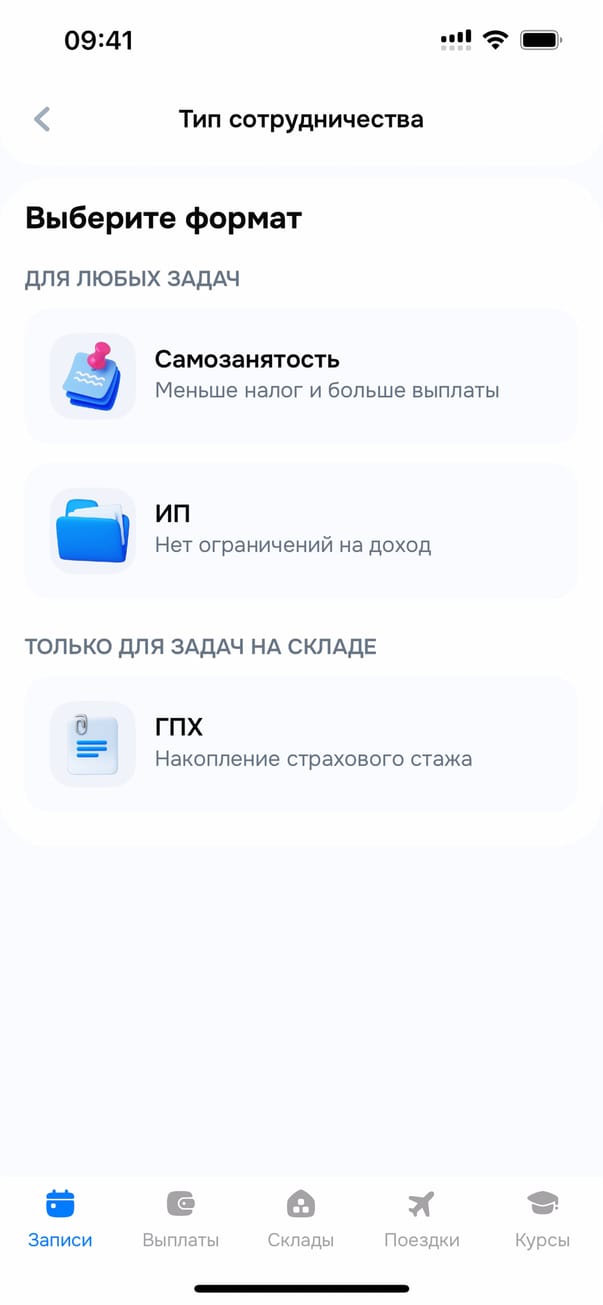Open the Курсы tab

(x=542, y=1219)
